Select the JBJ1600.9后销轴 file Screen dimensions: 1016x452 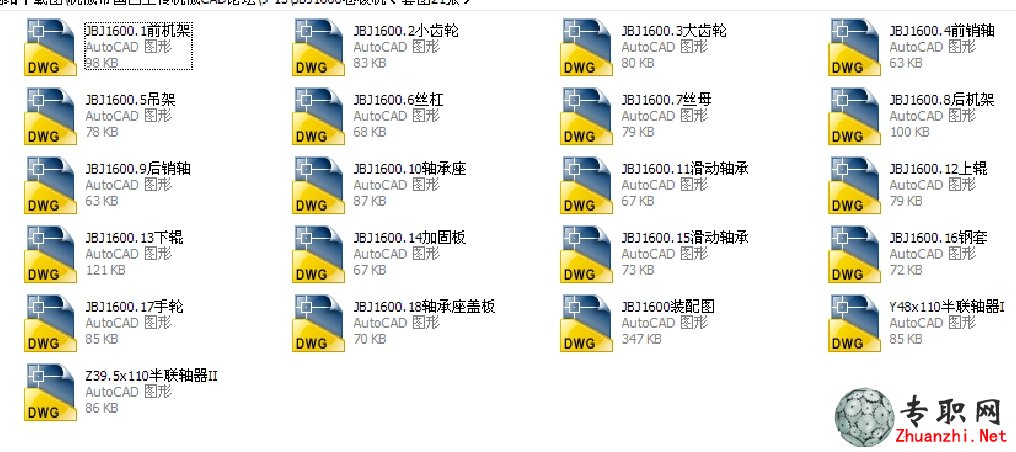50,184
